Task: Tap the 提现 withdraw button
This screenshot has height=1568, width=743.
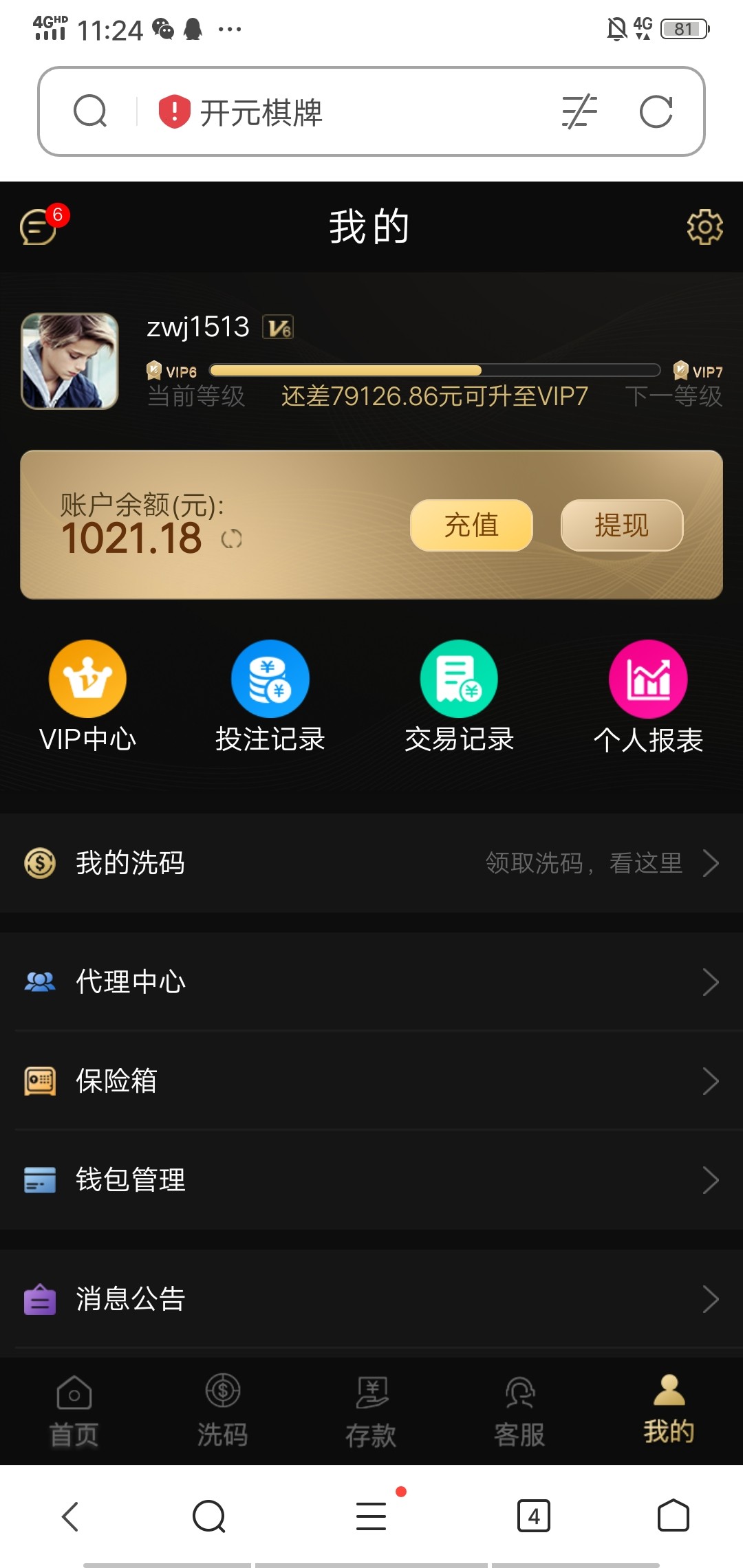Action: (x=621, y=525)
